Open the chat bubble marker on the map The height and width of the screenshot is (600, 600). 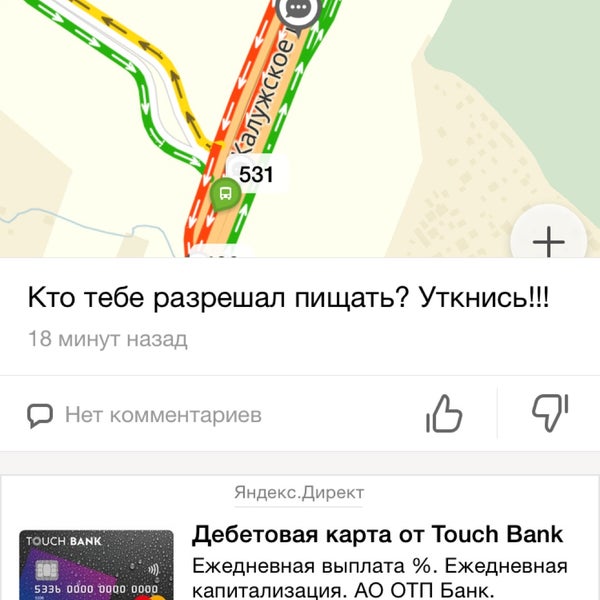298,11
